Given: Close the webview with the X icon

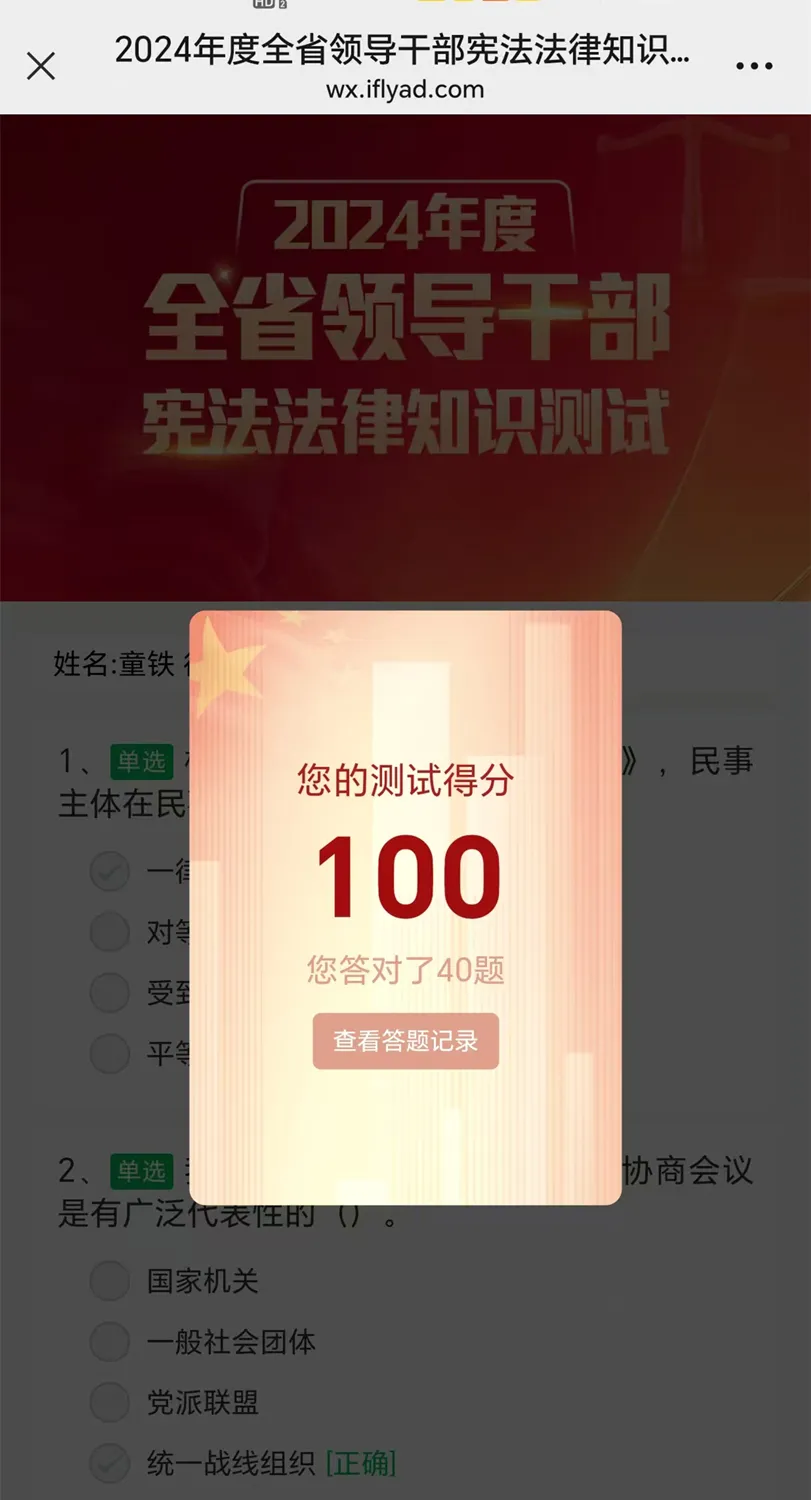Looking at the screenshot, I should [x=41, y=66].
